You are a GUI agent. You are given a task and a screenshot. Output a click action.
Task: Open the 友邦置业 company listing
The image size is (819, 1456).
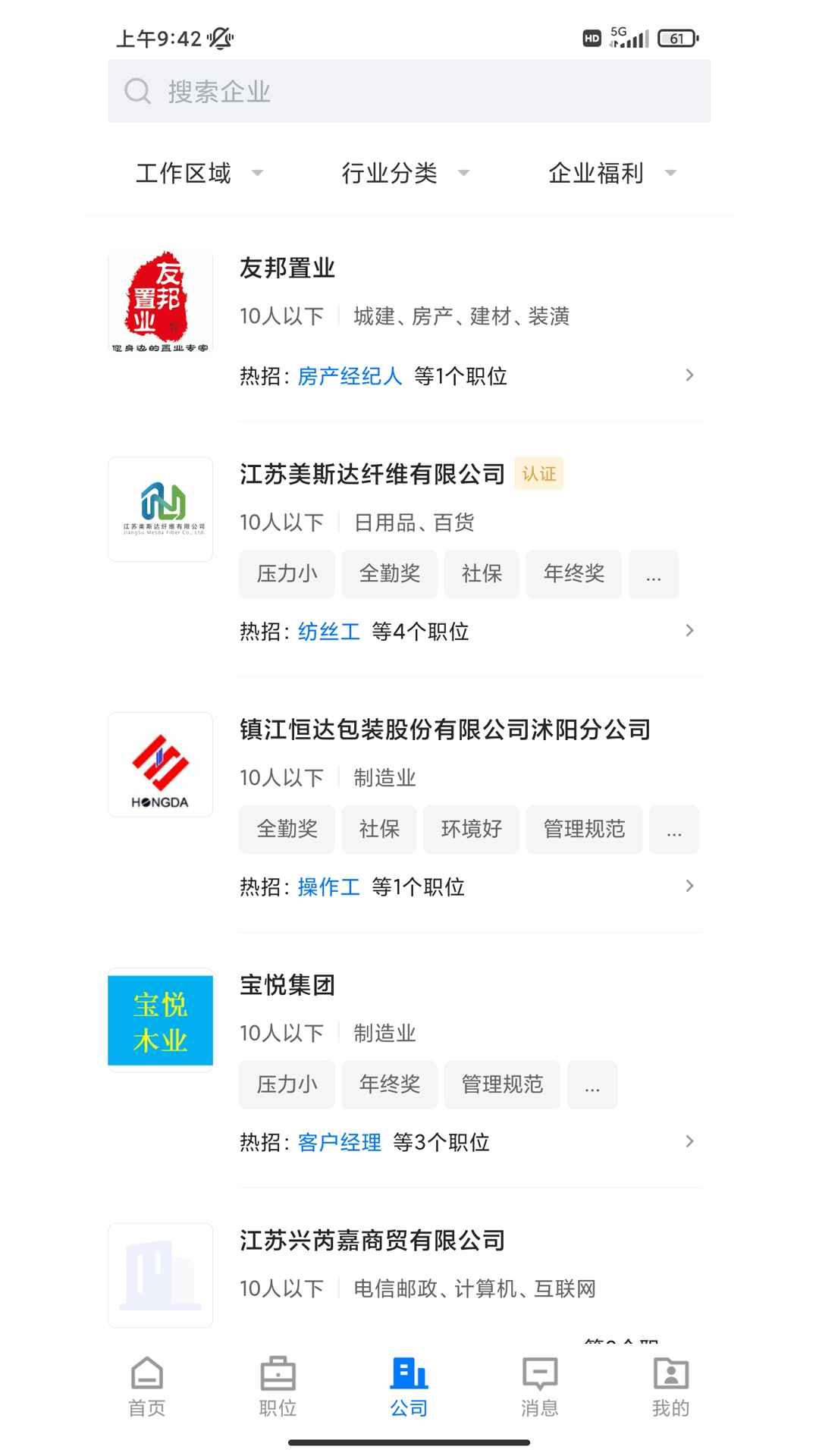(287, 268)
